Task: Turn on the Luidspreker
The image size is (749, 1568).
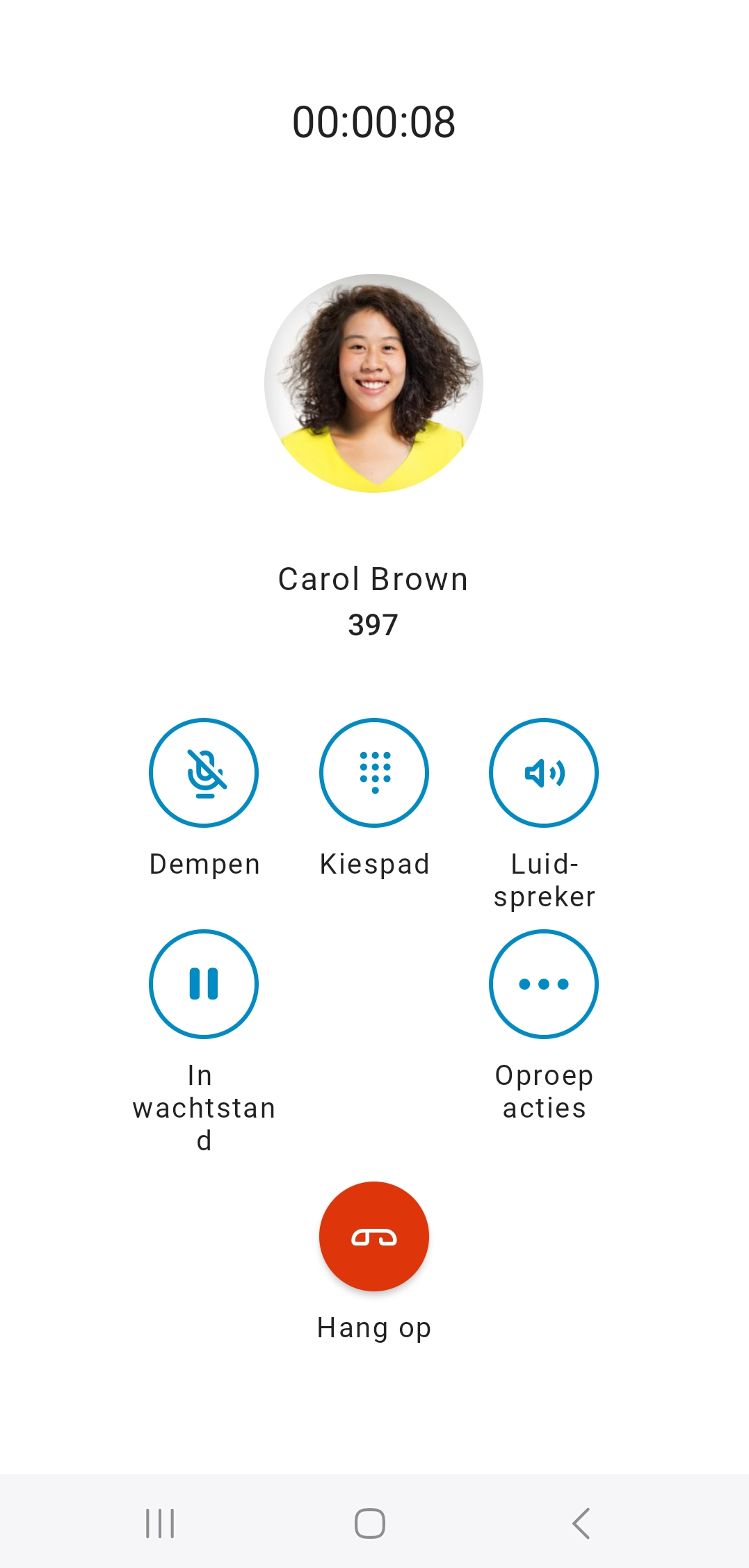Action: pos(544,773)
